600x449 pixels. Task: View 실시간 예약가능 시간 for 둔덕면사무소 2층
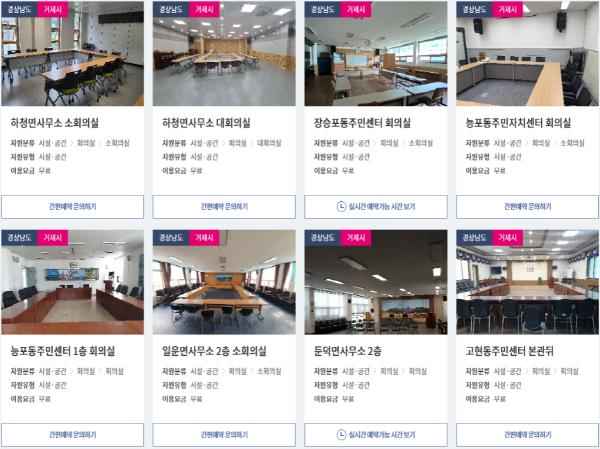tap(376, 435)
